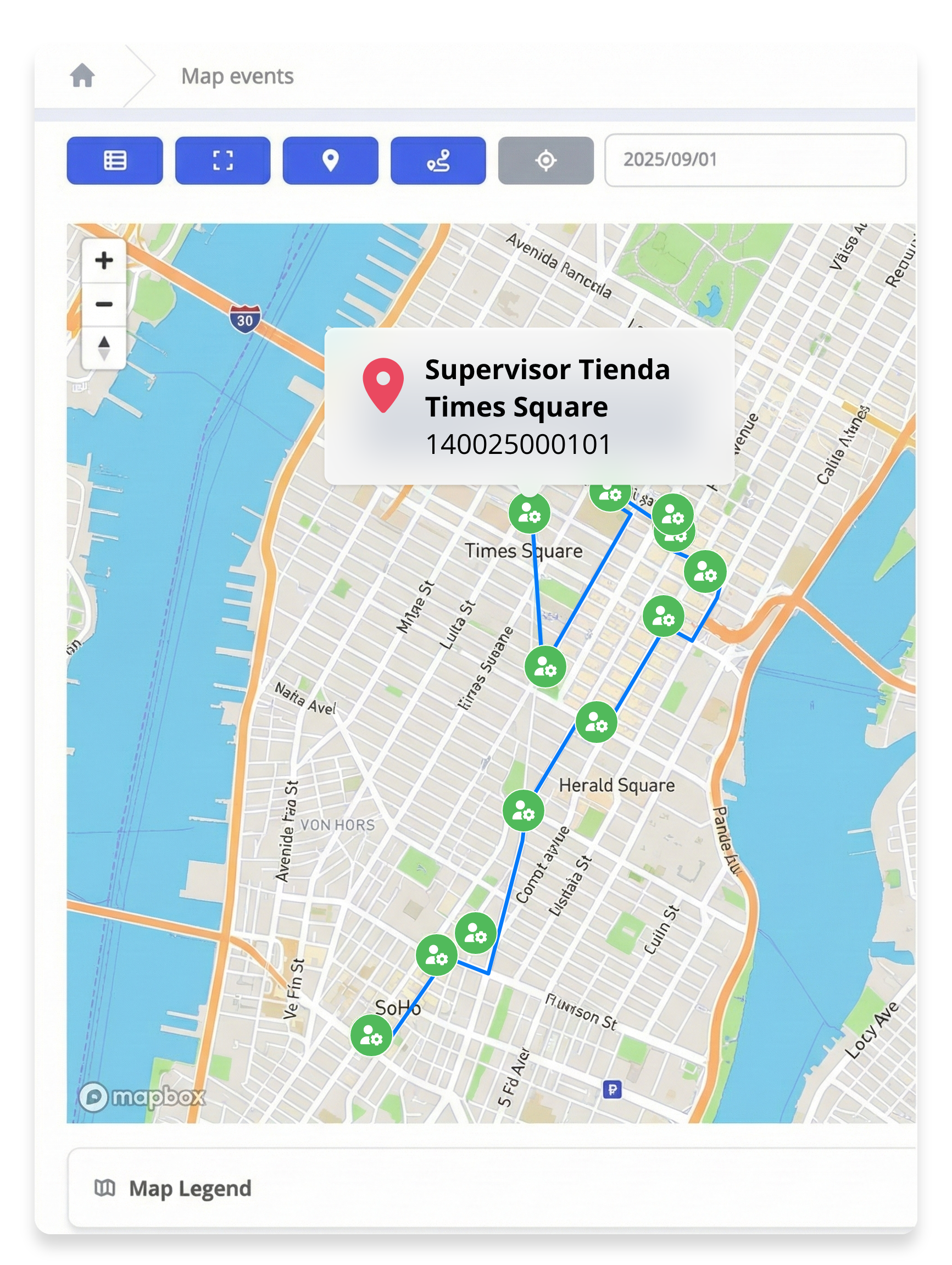Expand the Map Legend panel
This screenshot has height=1265, width=952.
pos(190,1189)
